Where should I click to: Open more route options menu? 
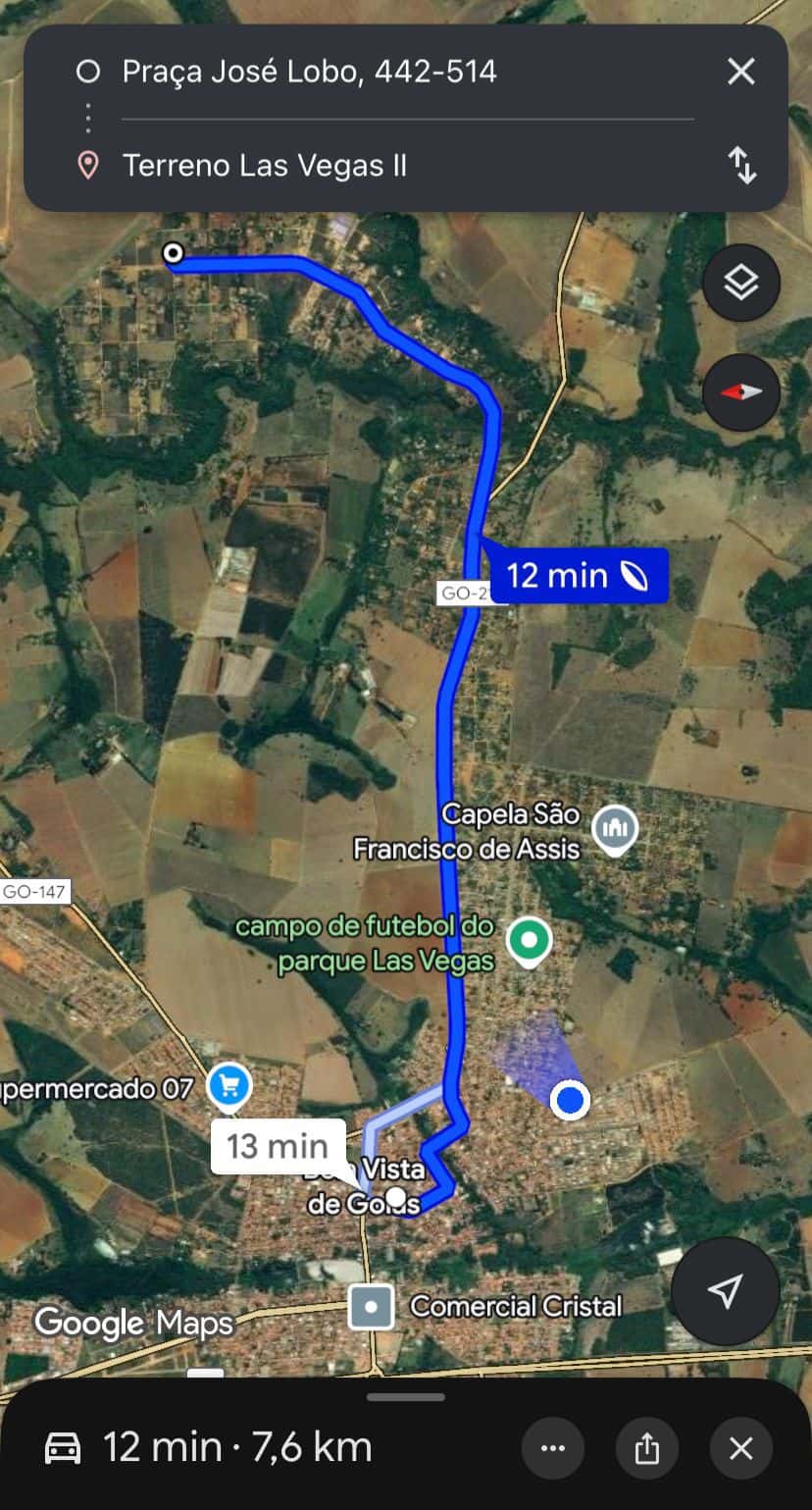(553, 1448)
